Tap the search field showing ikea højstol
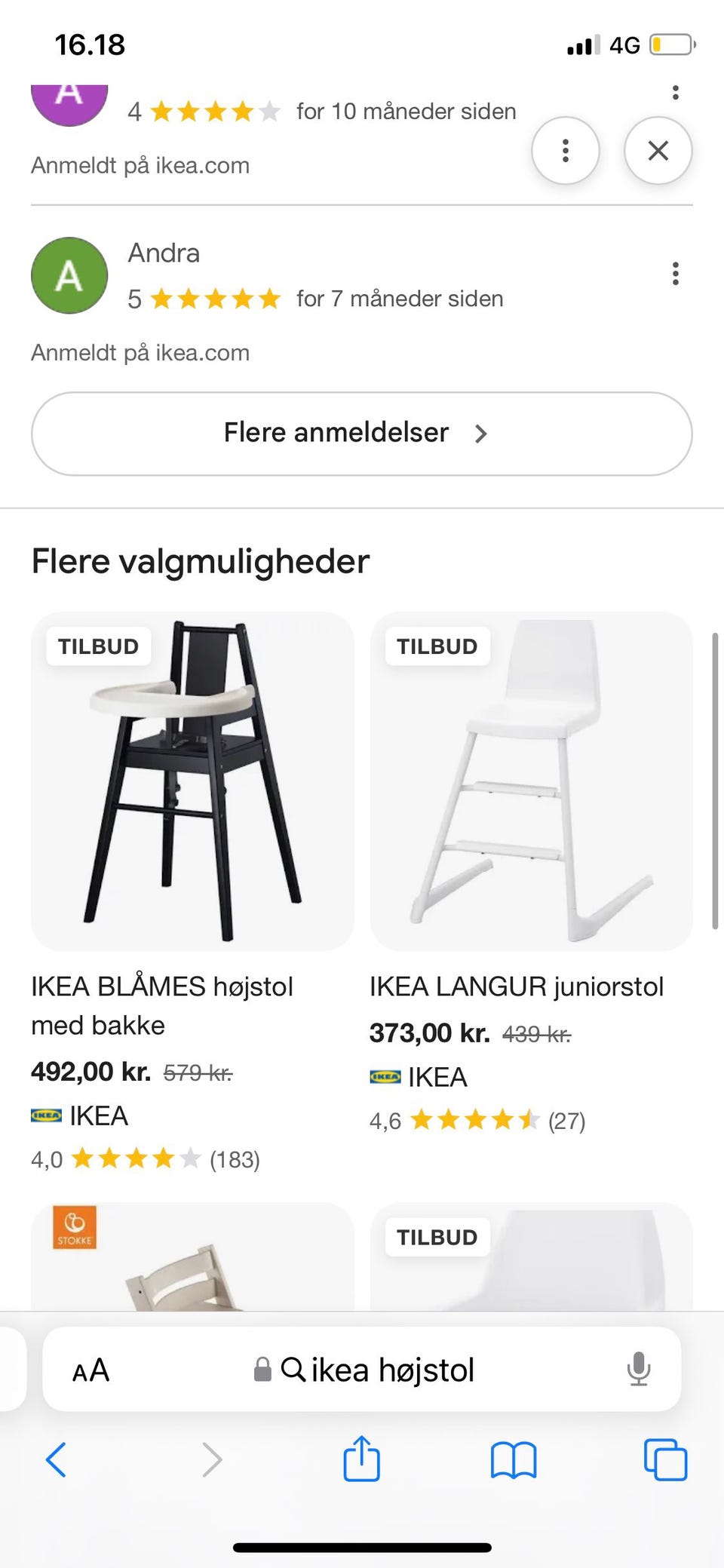This screenshot has width=724, height=1568. tap(392, 1370)
